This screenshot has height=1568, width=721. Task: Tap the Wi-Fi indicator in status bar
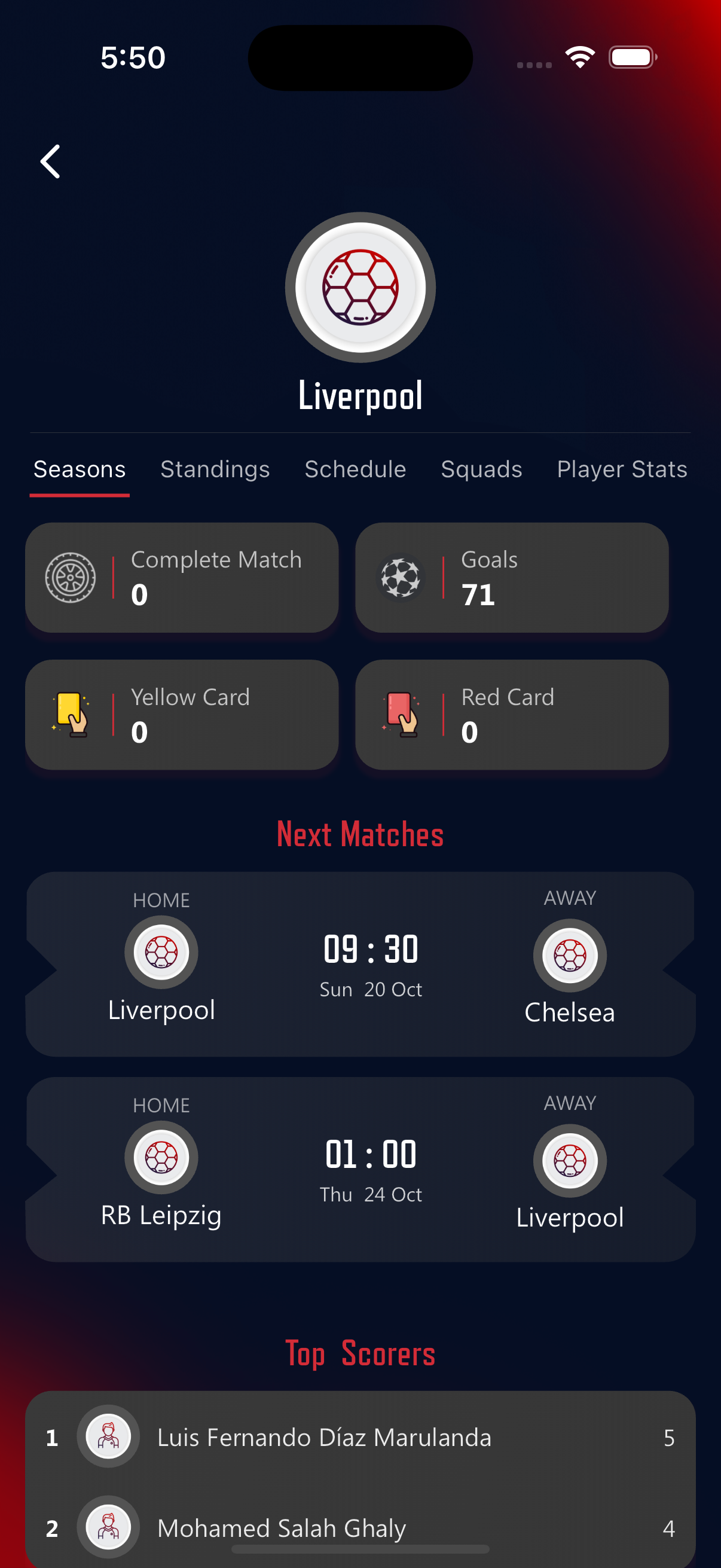[x=580, y=56]
